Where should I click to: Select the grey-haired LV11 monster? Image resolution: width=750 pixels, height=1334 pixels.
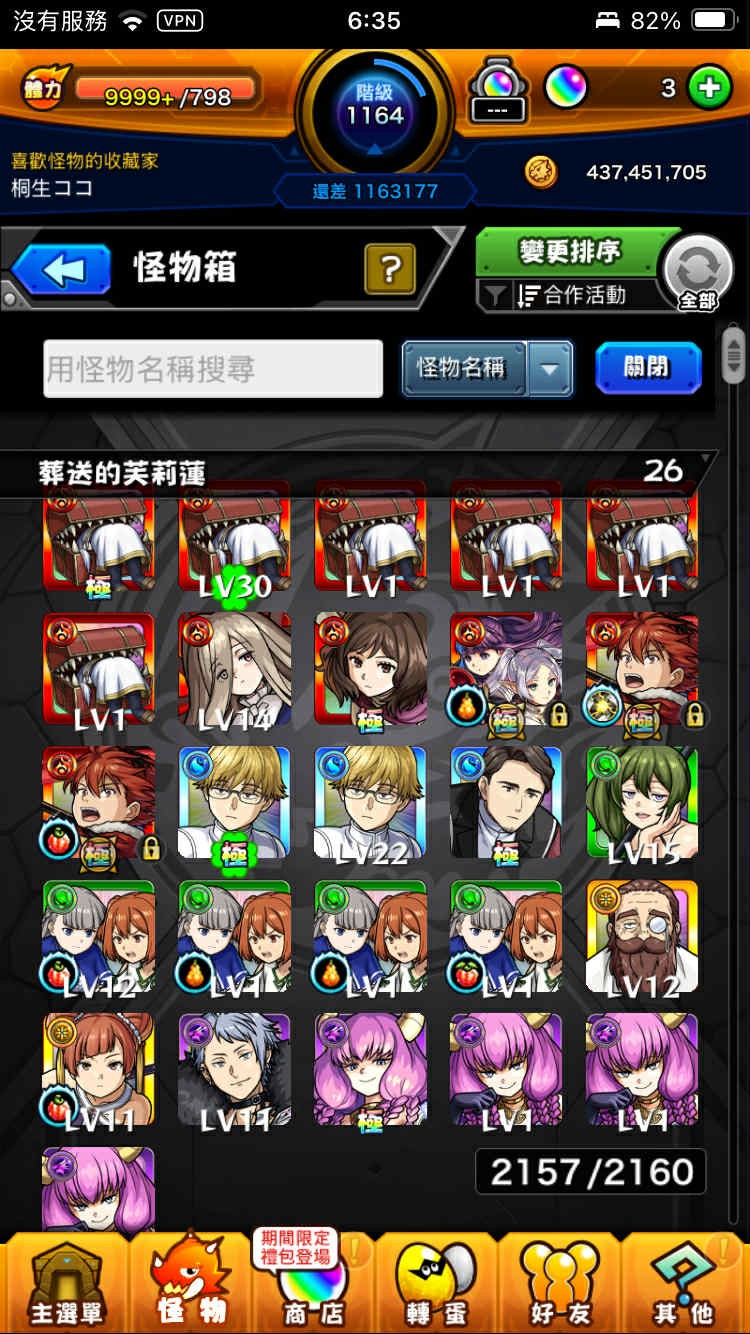(235, 1069)
